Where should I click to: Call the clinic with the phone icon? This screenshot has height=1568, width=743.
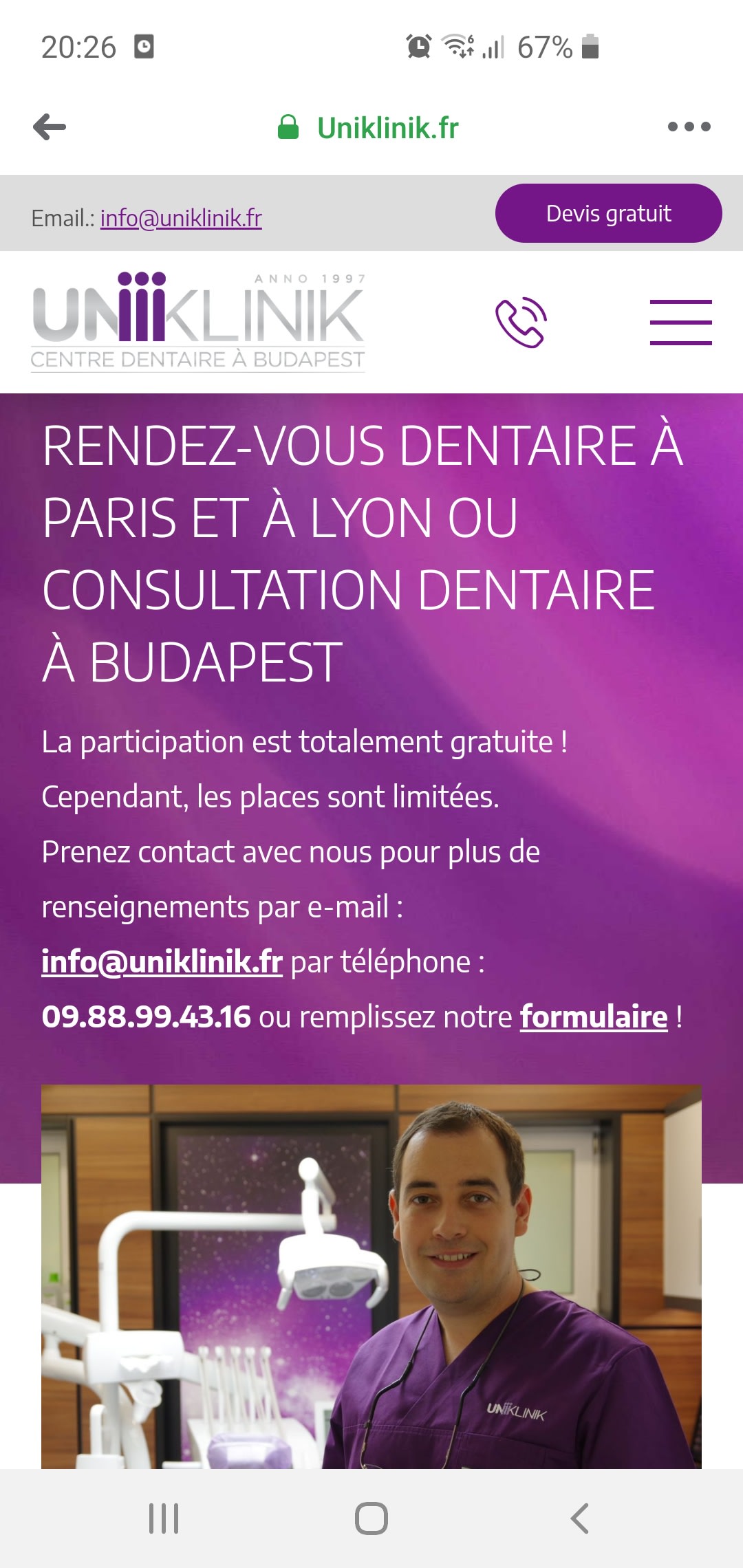point(521,322)
